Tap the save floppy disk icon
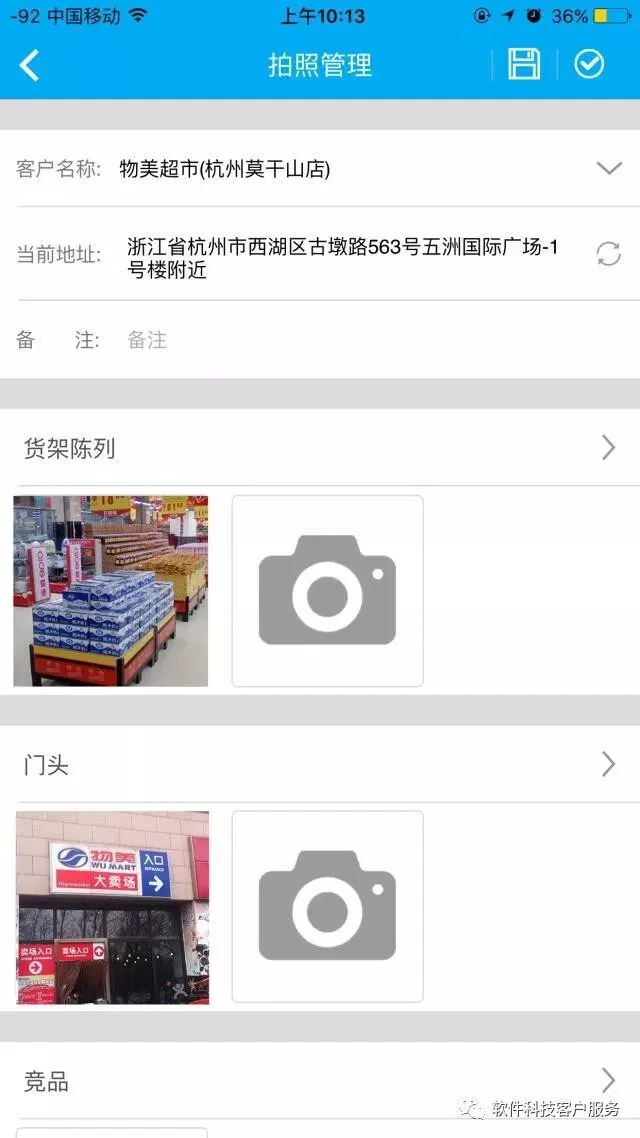640x1138 pixels. tap(524, 65)
